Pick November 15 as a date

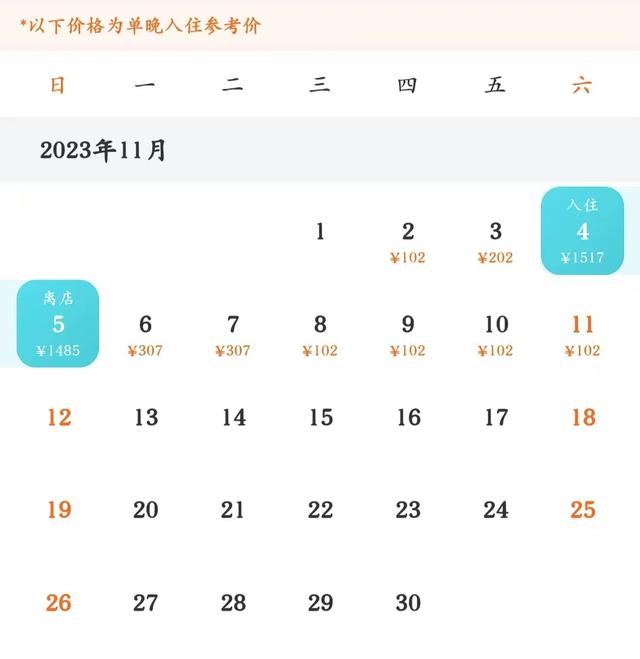pos(320,418)
